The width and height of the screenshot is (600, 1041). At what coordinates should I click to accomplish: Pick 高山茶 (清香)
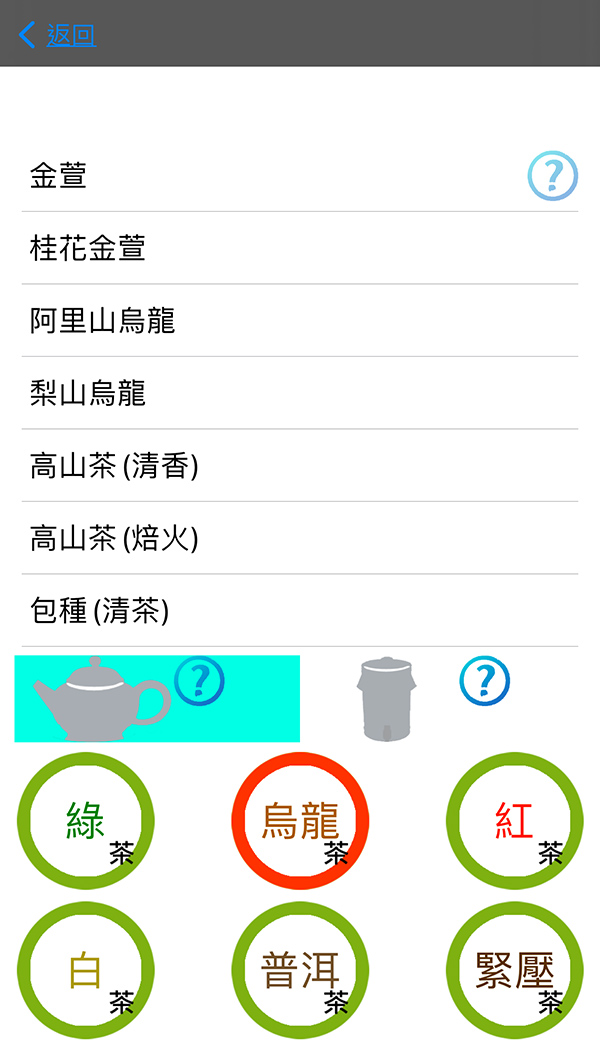point(300,465)
